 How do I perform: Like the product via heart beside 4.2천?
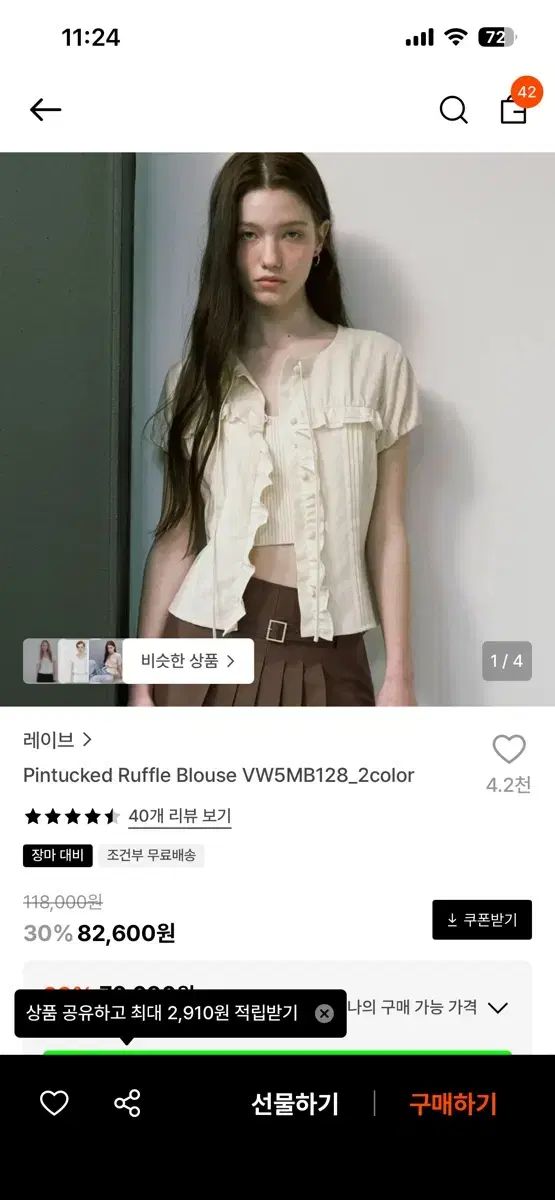pyautogui.click(x=509, y=749)
